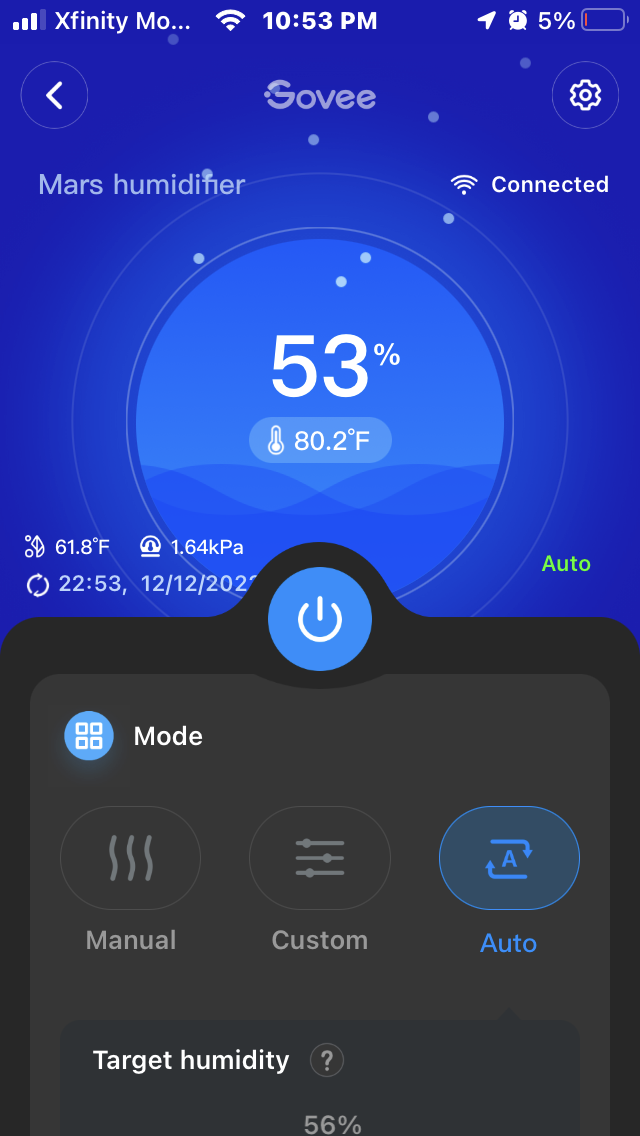Toggle the humidifier power button
The width and height of the screenshot is (640, 1136).
(x=320, y=620)
